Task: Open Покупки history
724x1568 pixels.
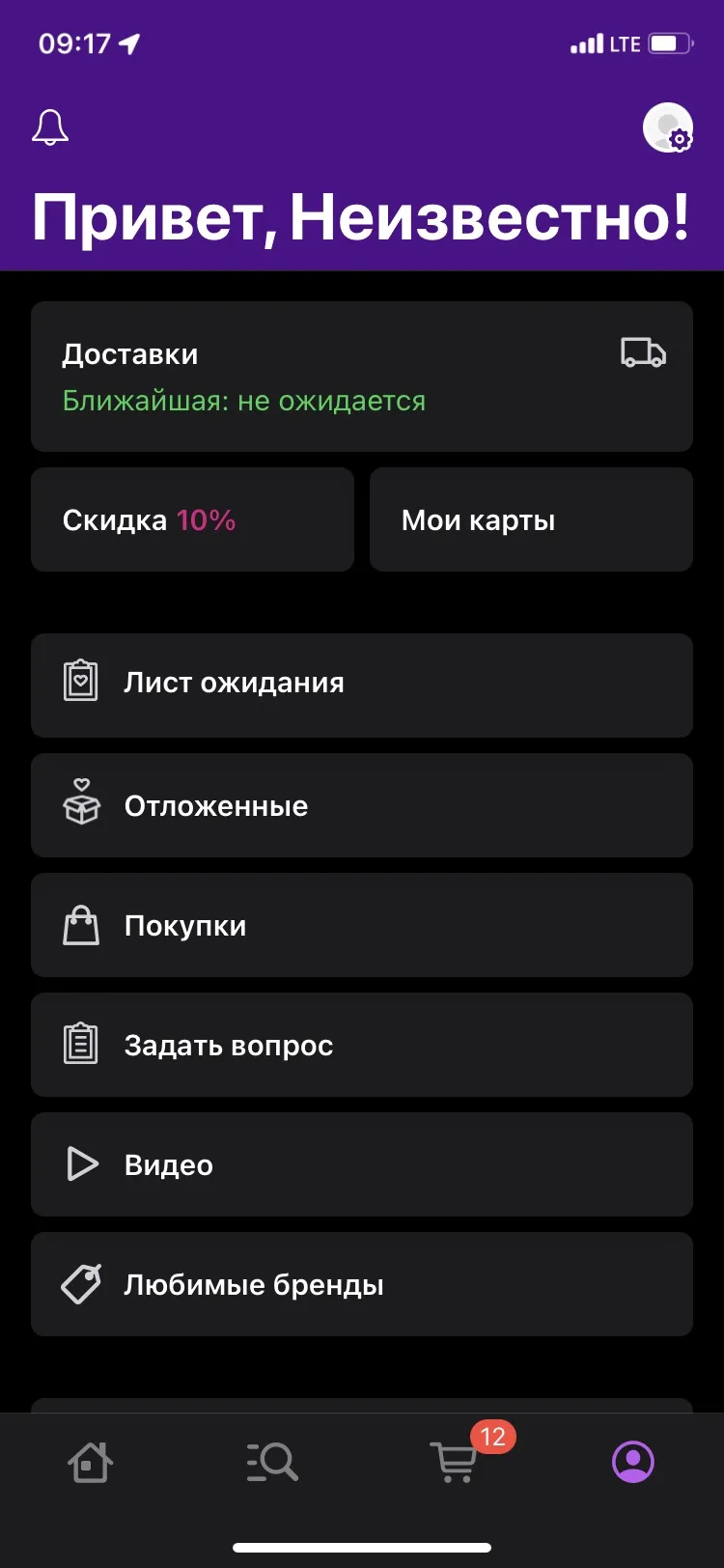Action: point(362,925)
